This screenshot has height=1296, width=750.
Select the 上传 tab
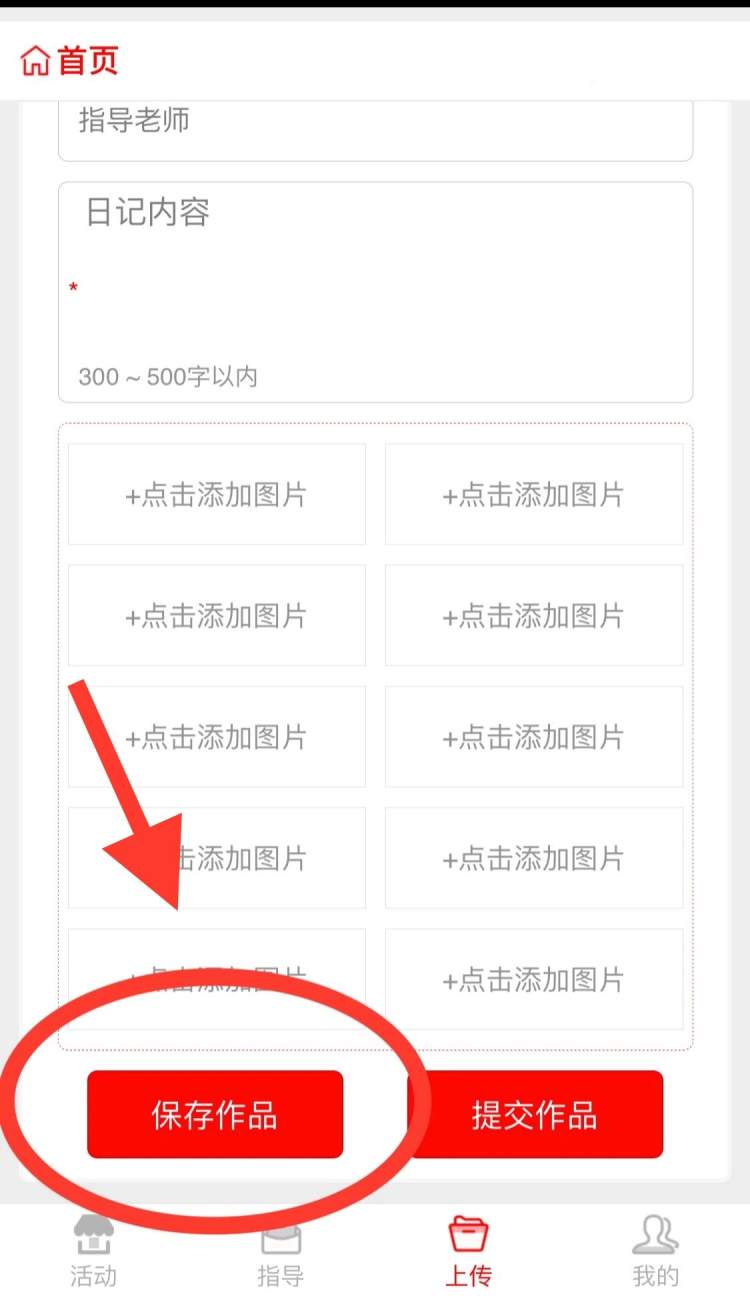[x=468, y=1252]
